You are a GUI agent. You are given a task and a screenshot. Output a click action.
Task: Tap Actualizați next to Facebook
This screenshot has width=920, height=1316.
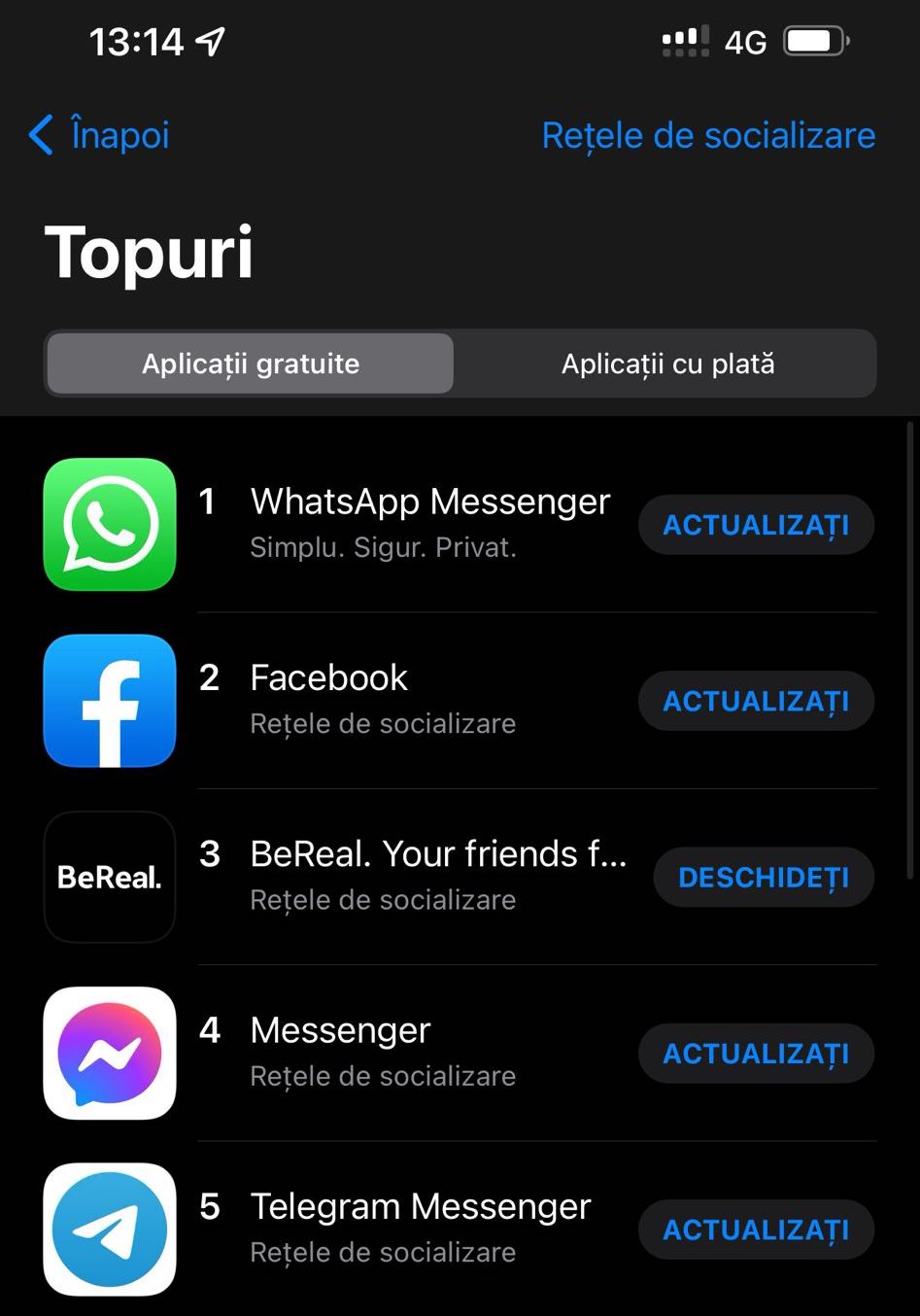click(x=756, y=701)
